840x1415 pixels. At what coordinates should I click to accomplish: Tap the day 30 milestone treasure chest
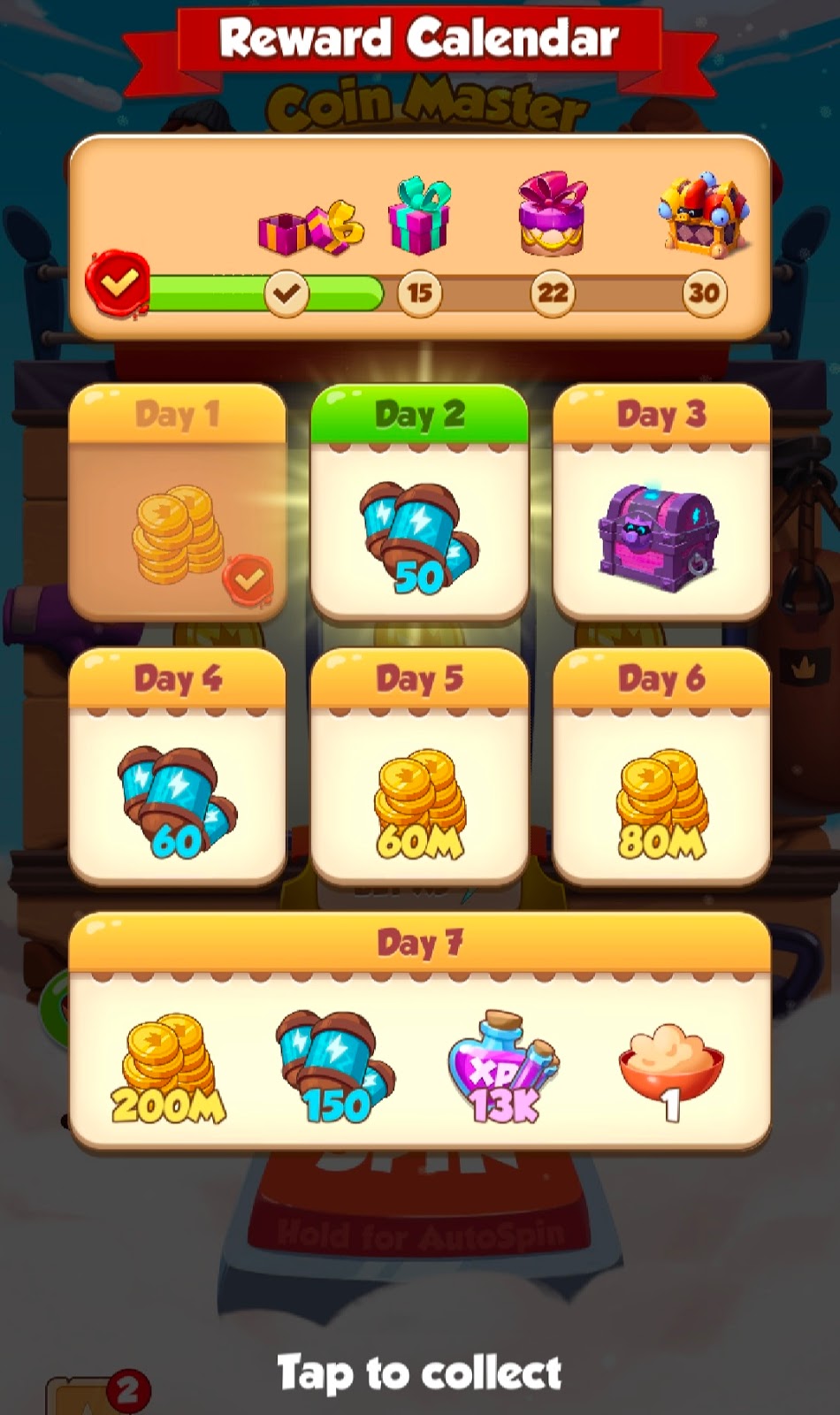coord(704,215)
